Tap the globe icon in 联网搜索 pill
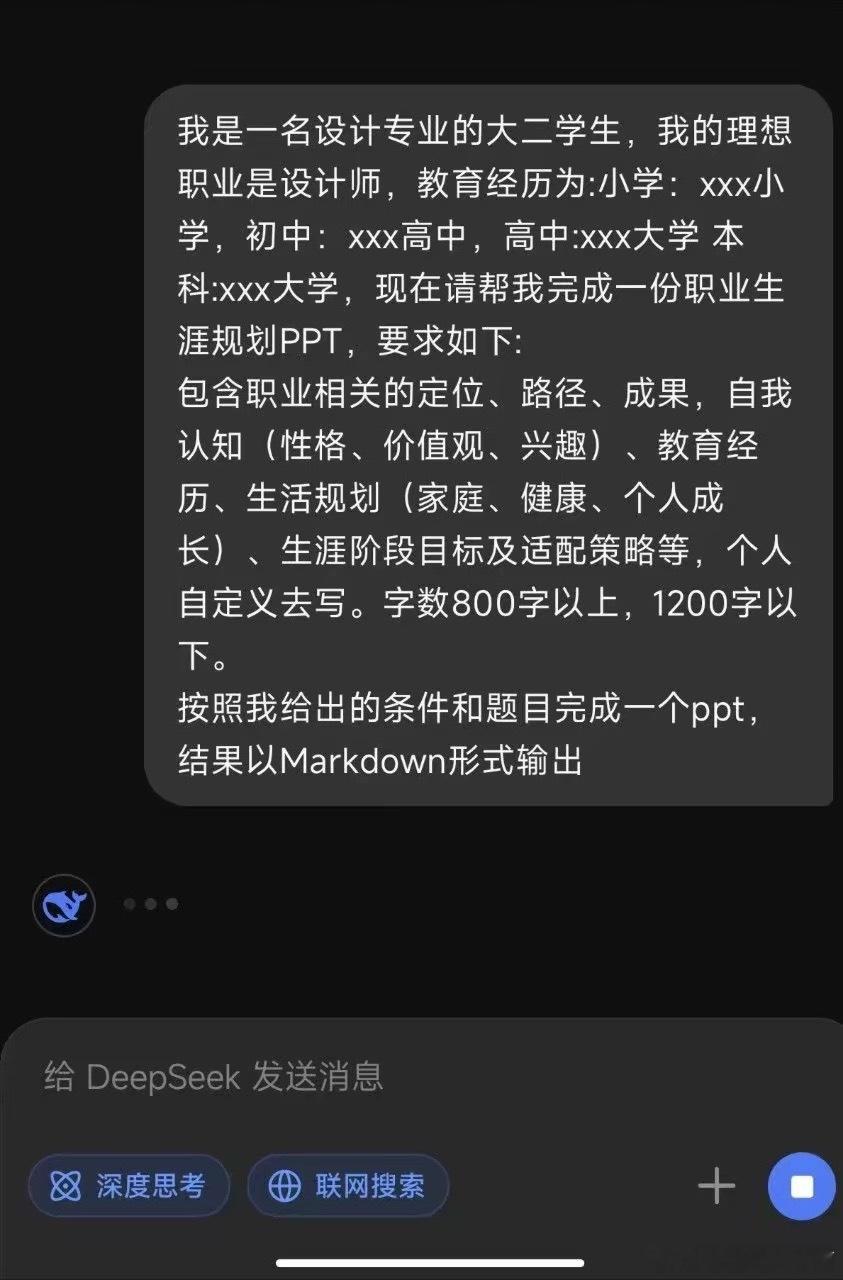Viewport: 843px width, 1280px height. point(285,1186)
